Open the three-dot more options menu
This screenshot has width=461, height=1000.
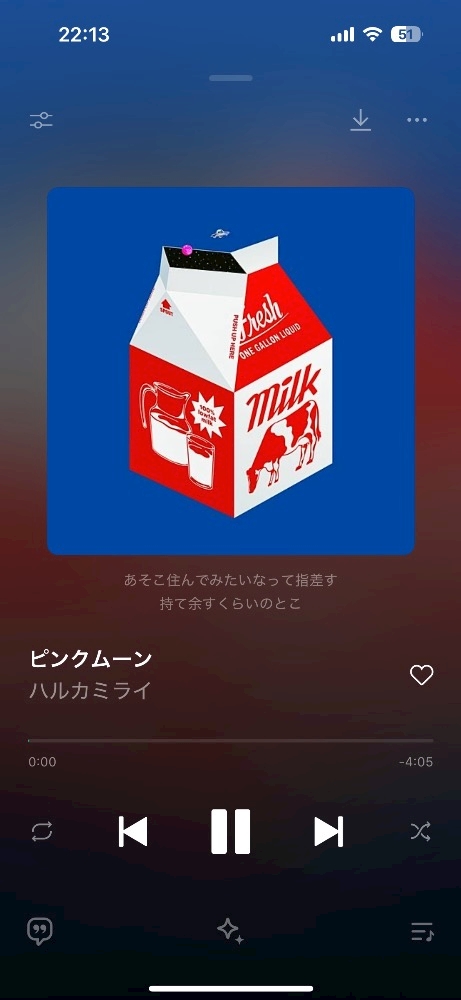(x=417, y=120)
